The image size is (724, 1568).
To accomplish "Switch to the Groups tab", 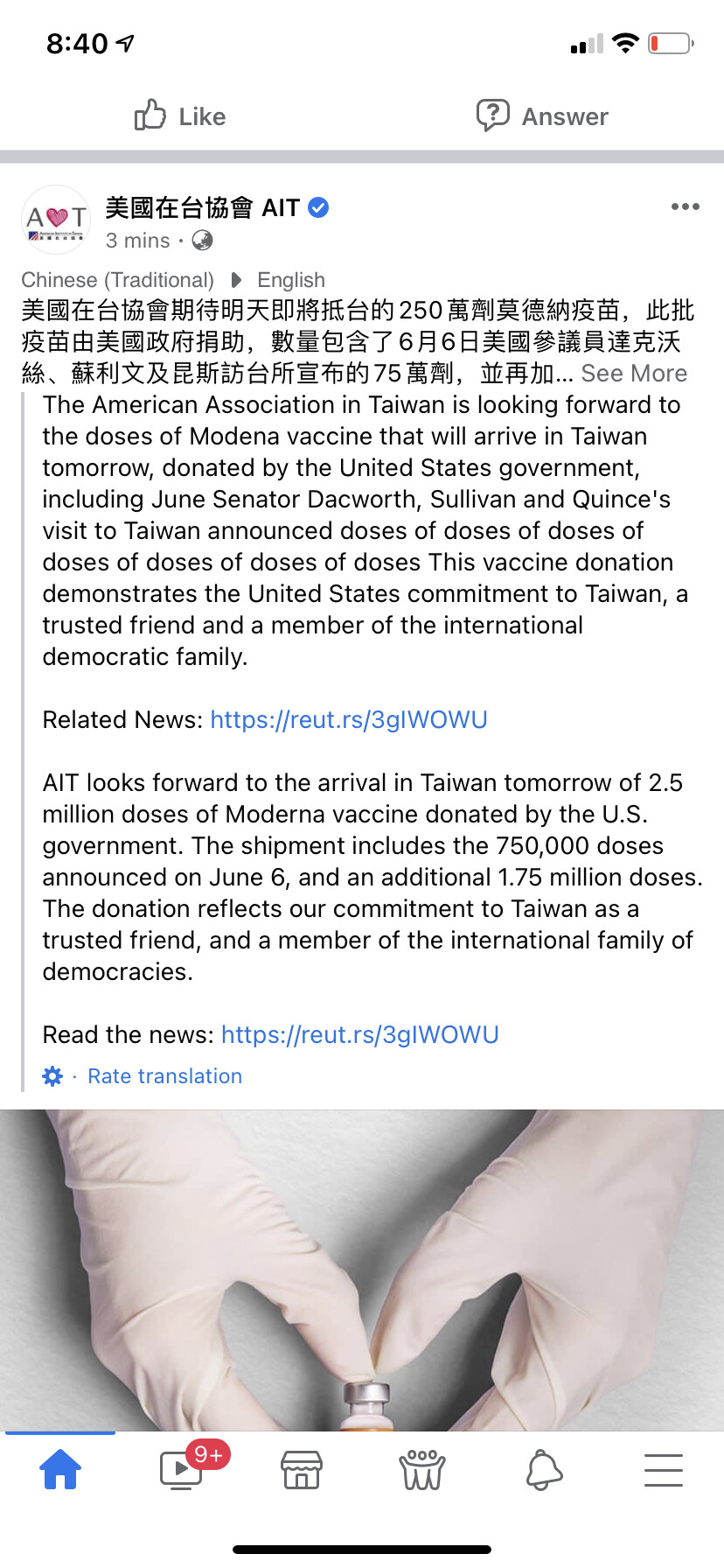I will click(422, 1469).
